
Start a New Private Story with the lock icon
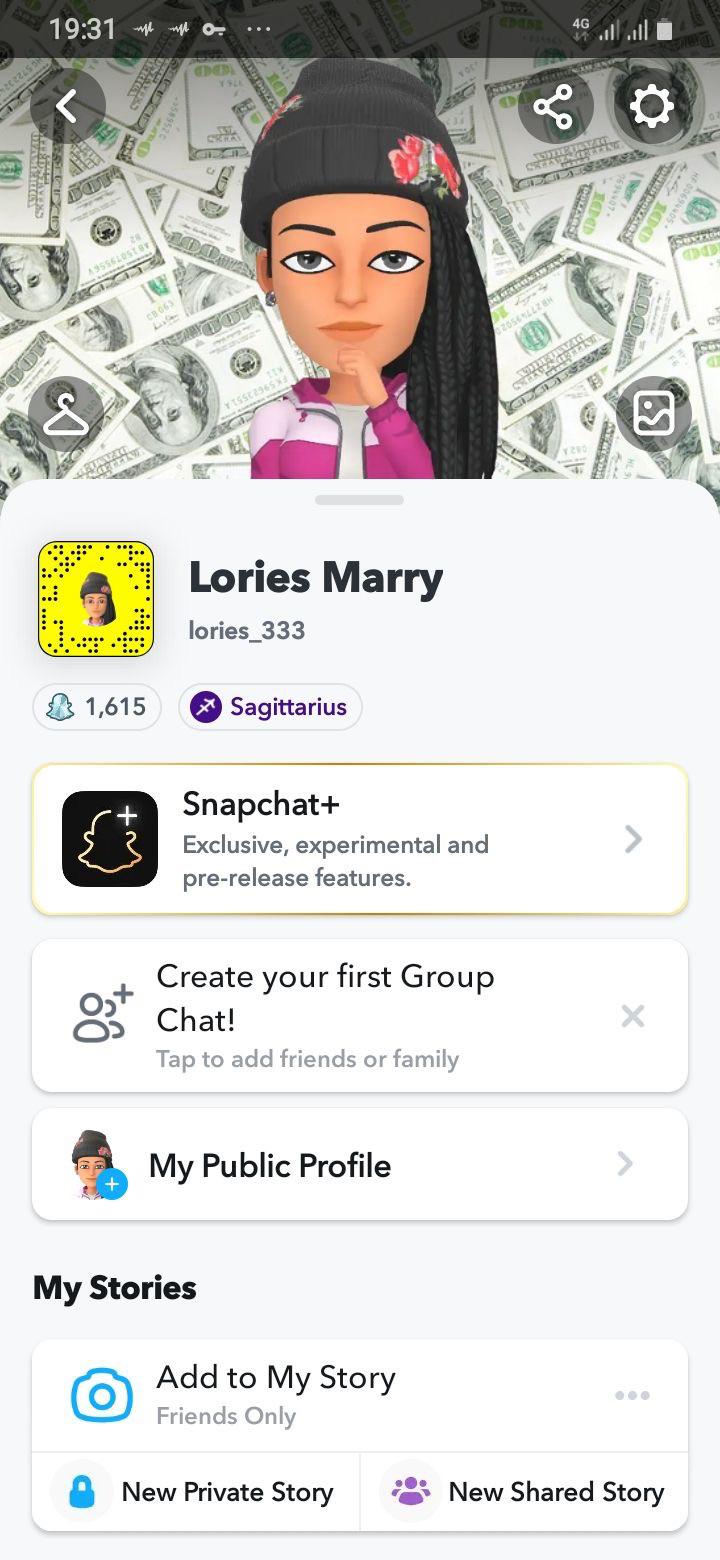(x=80, y=1491)
